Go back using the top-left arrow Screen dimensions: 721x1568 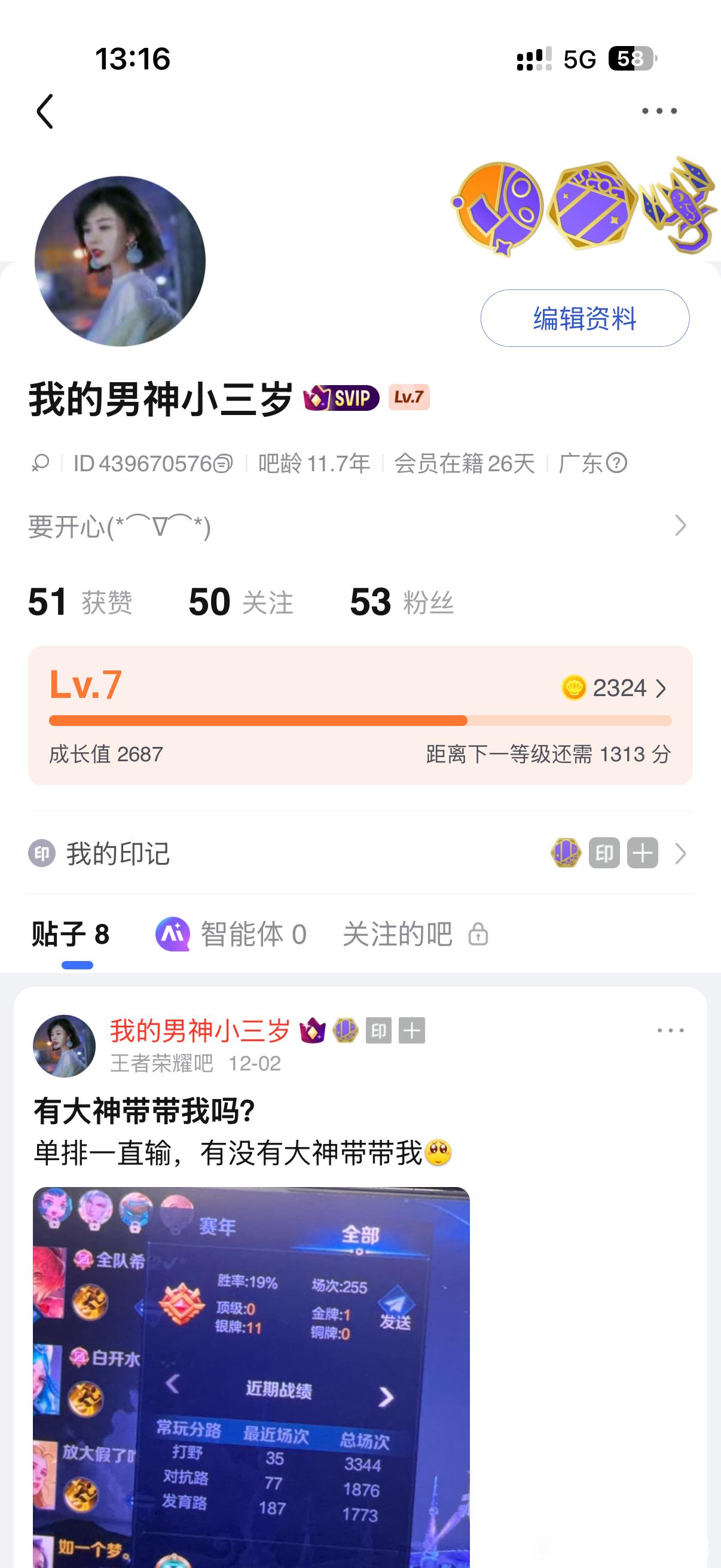point(45,111)
